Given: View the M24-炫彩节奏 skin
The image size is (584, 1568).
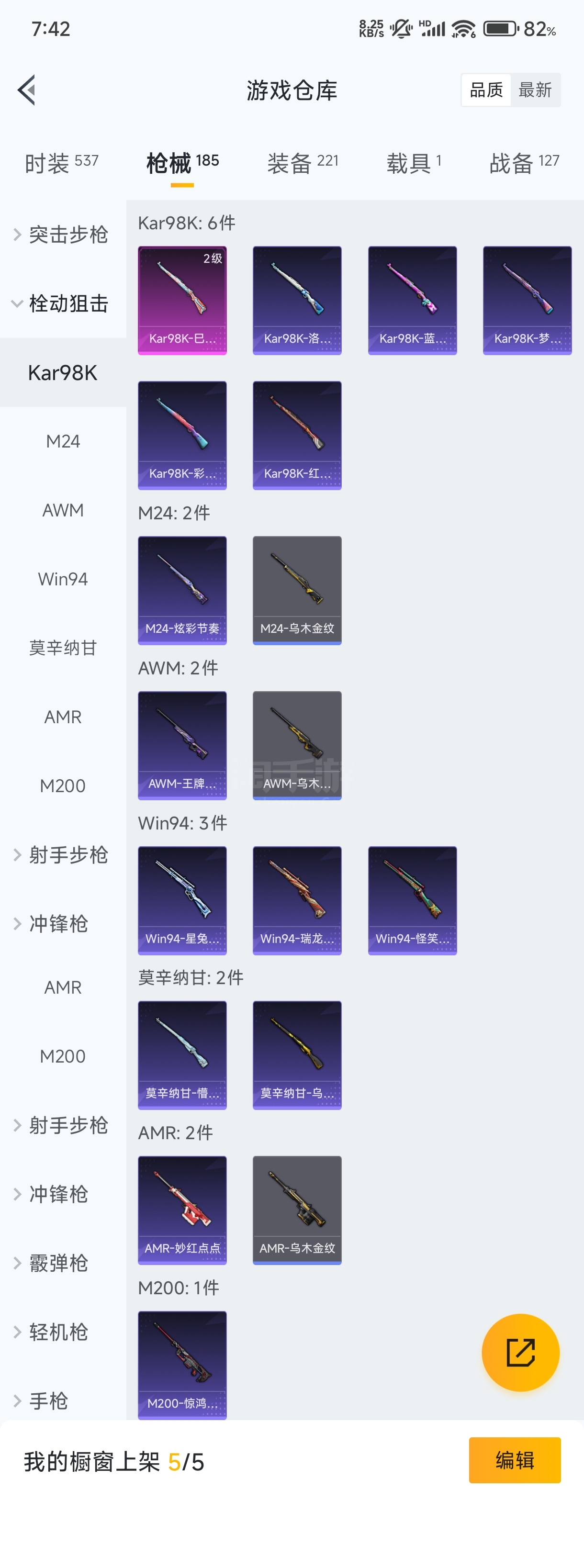Looking at the screenshot, I should (182, 590).
